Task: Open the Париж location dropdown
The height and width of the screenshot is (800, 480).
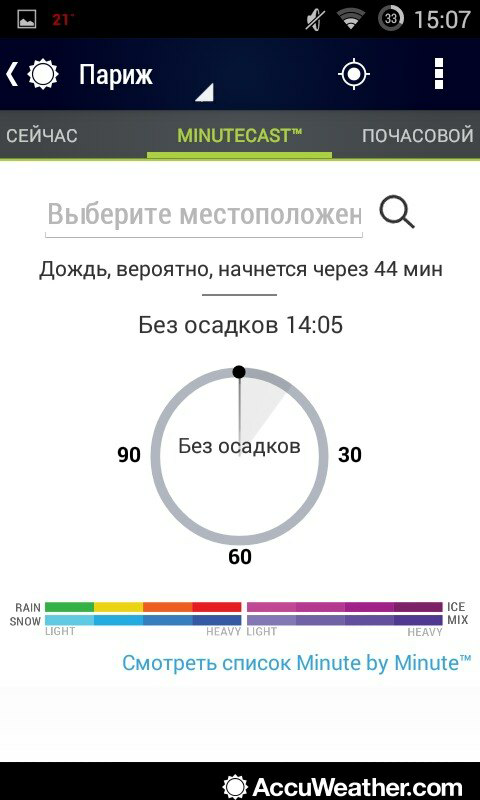Action: pyautogui.click(x=146, y=76)
